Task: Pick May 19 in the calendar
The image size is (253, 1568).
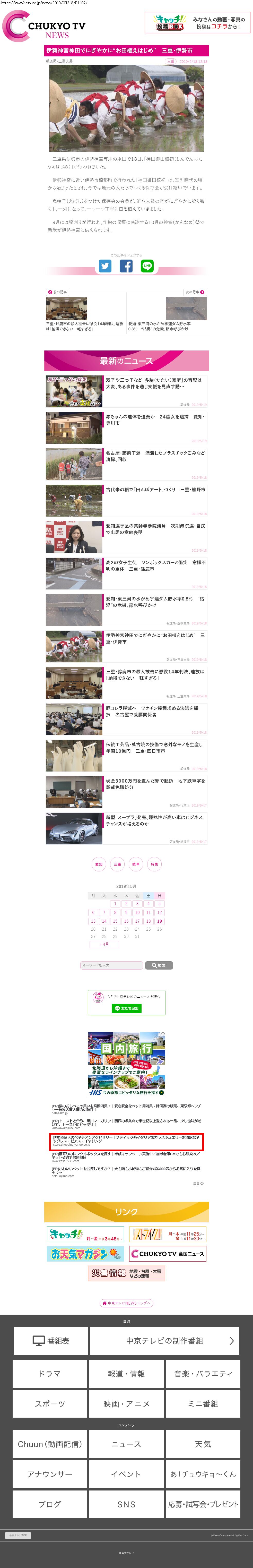Action: (159, 921)
